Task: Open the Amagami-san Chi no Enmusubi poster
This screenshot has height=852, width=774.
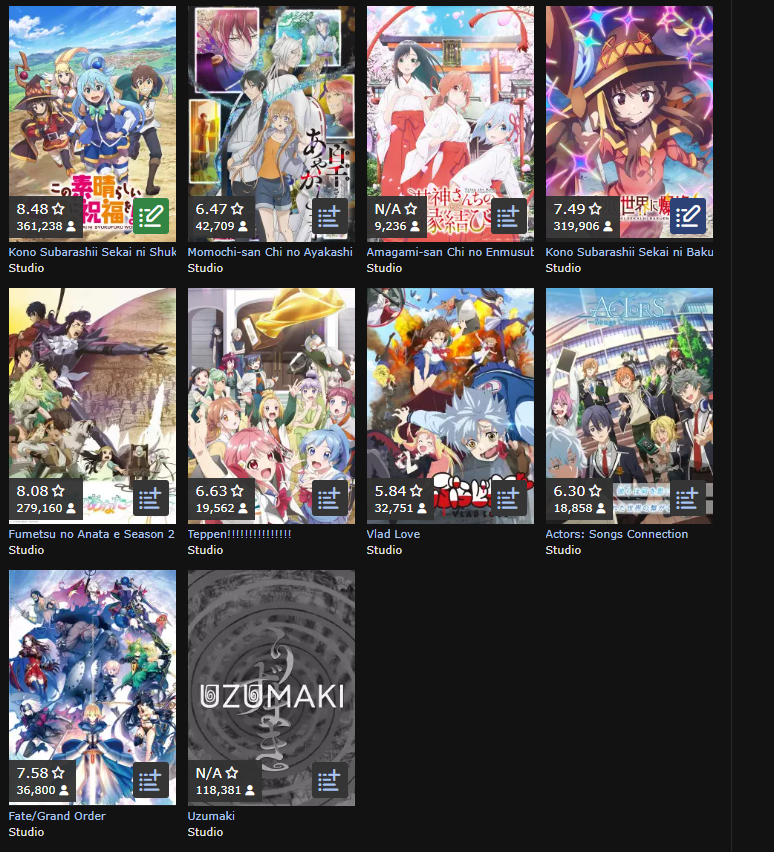Action: pos(450,124)
